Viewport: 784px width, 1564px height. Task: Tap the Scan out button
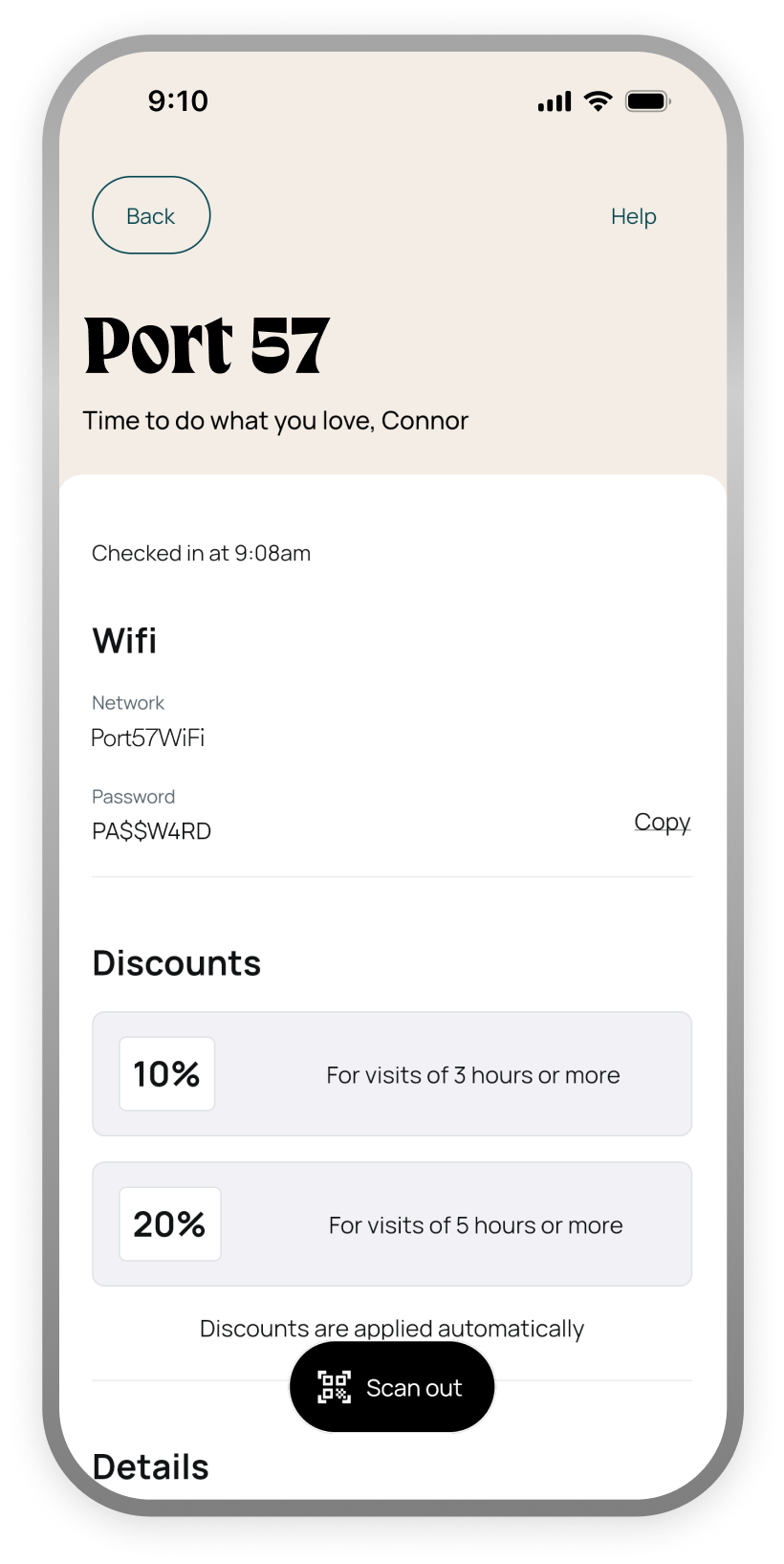392,1387
